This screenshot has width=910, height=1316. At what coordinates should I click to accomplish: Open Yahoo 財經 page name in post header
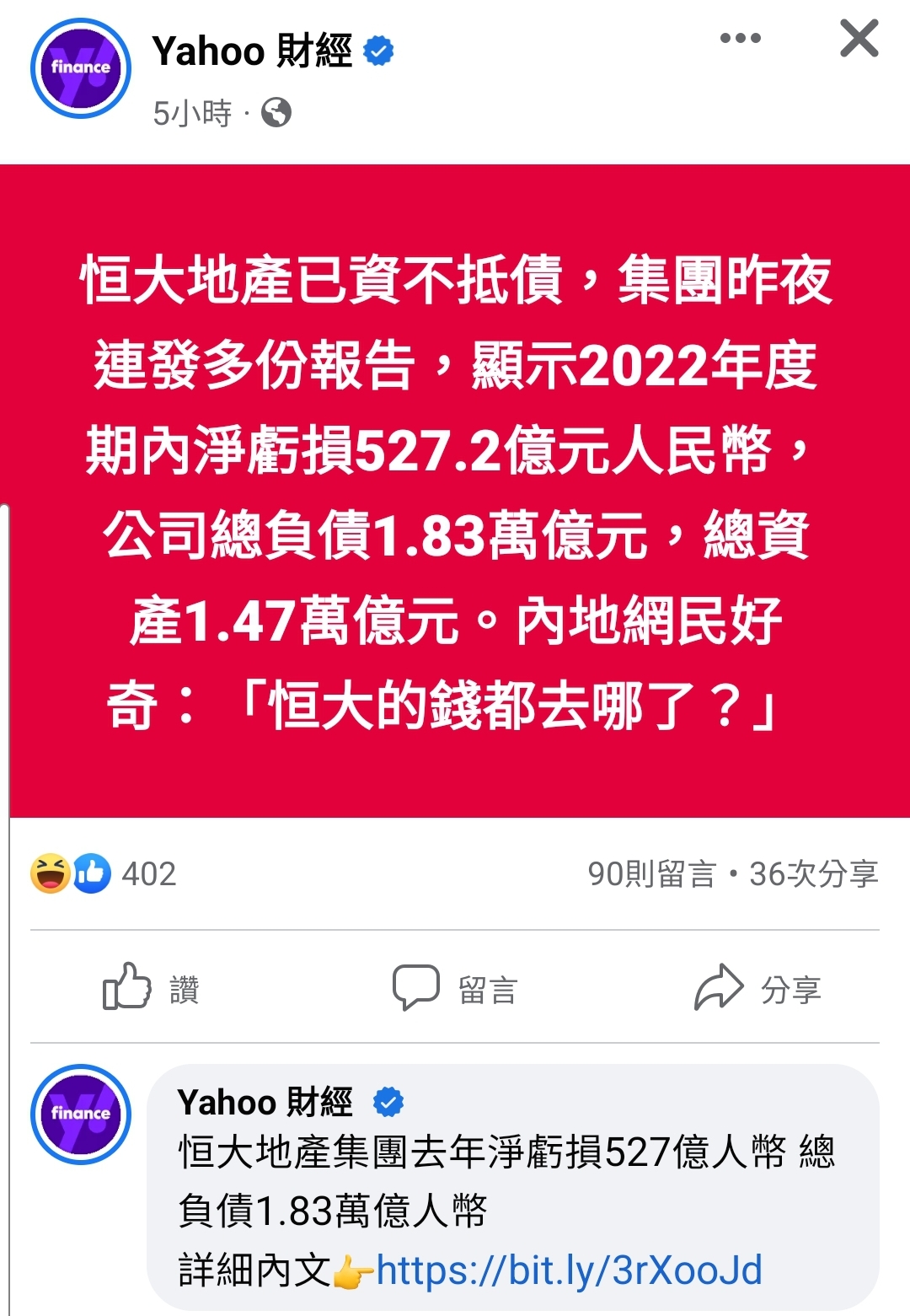point(251,51)
